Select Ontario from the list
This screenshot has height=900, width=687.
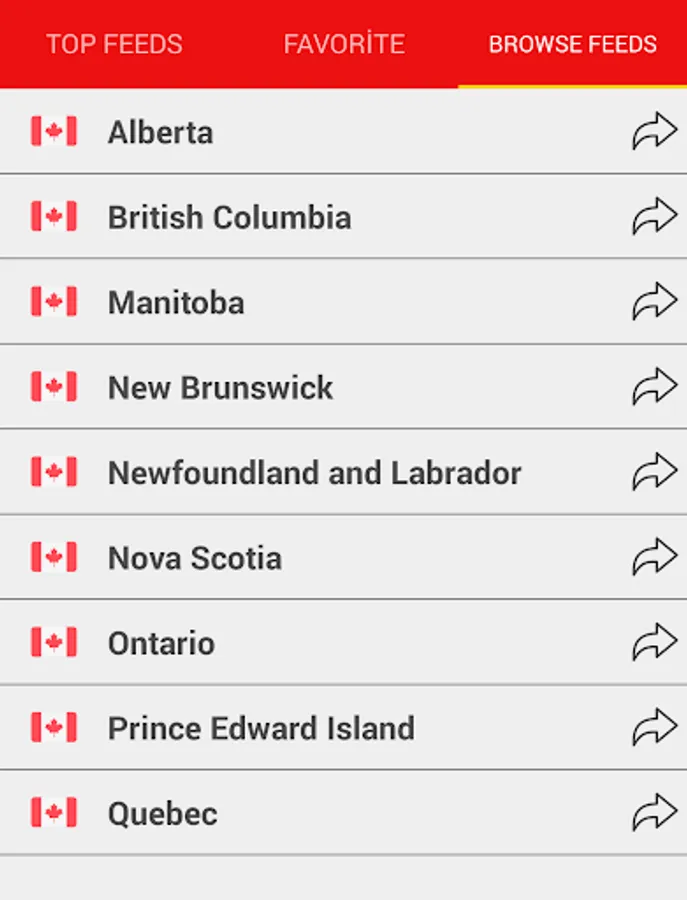click(161, 642)
